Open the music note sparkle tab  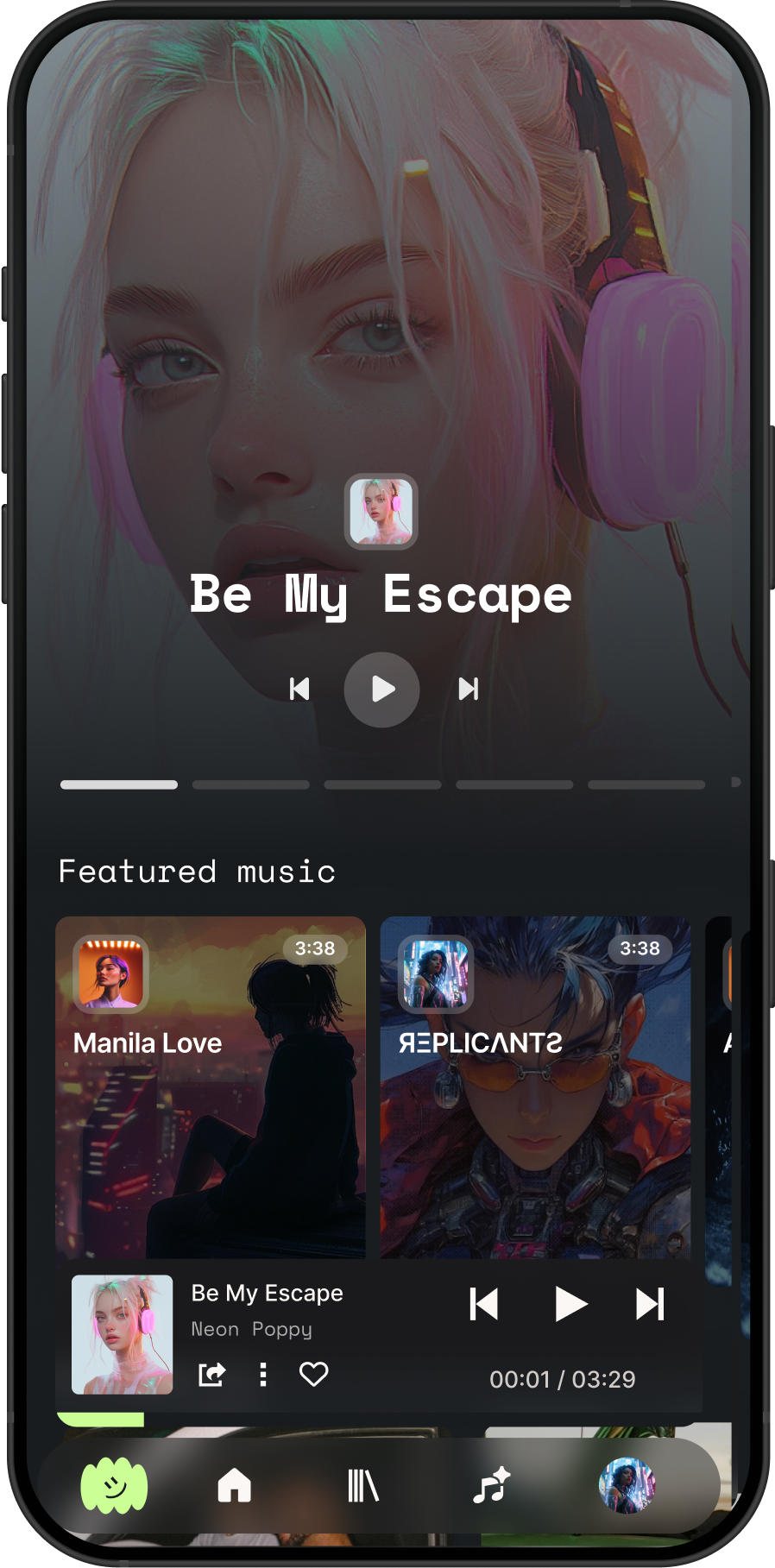(492, 1485)
